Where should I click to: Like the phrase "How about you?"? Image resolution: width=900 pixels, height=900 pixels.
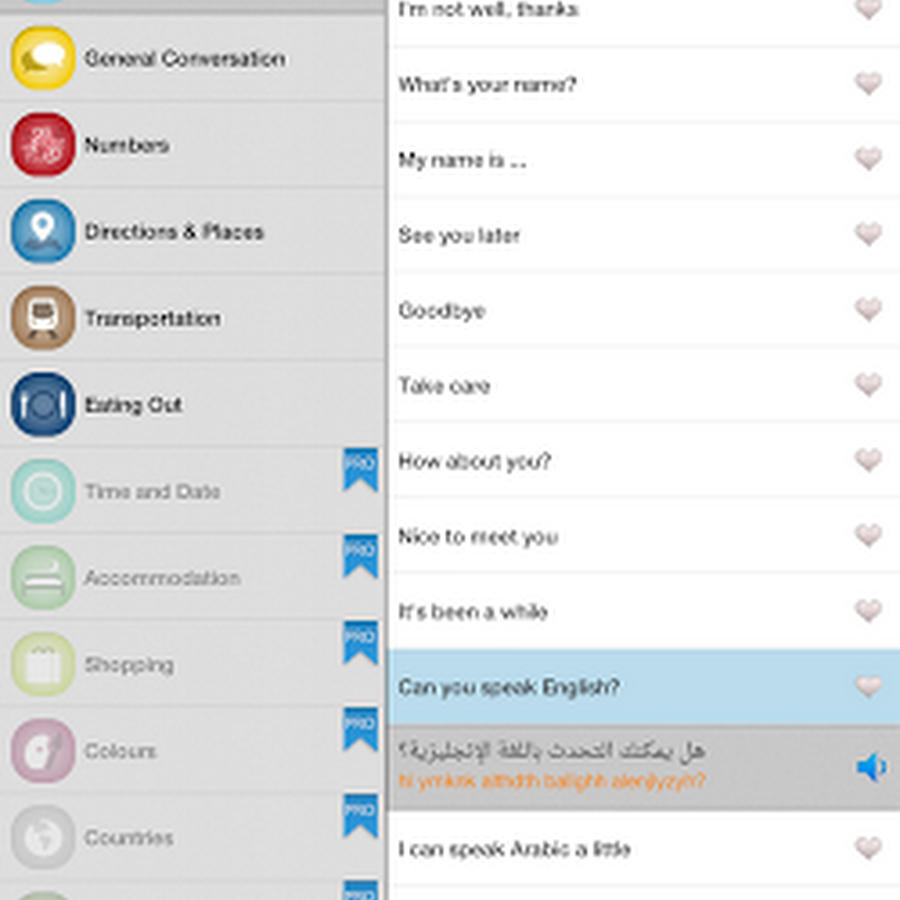pos(868,460)
